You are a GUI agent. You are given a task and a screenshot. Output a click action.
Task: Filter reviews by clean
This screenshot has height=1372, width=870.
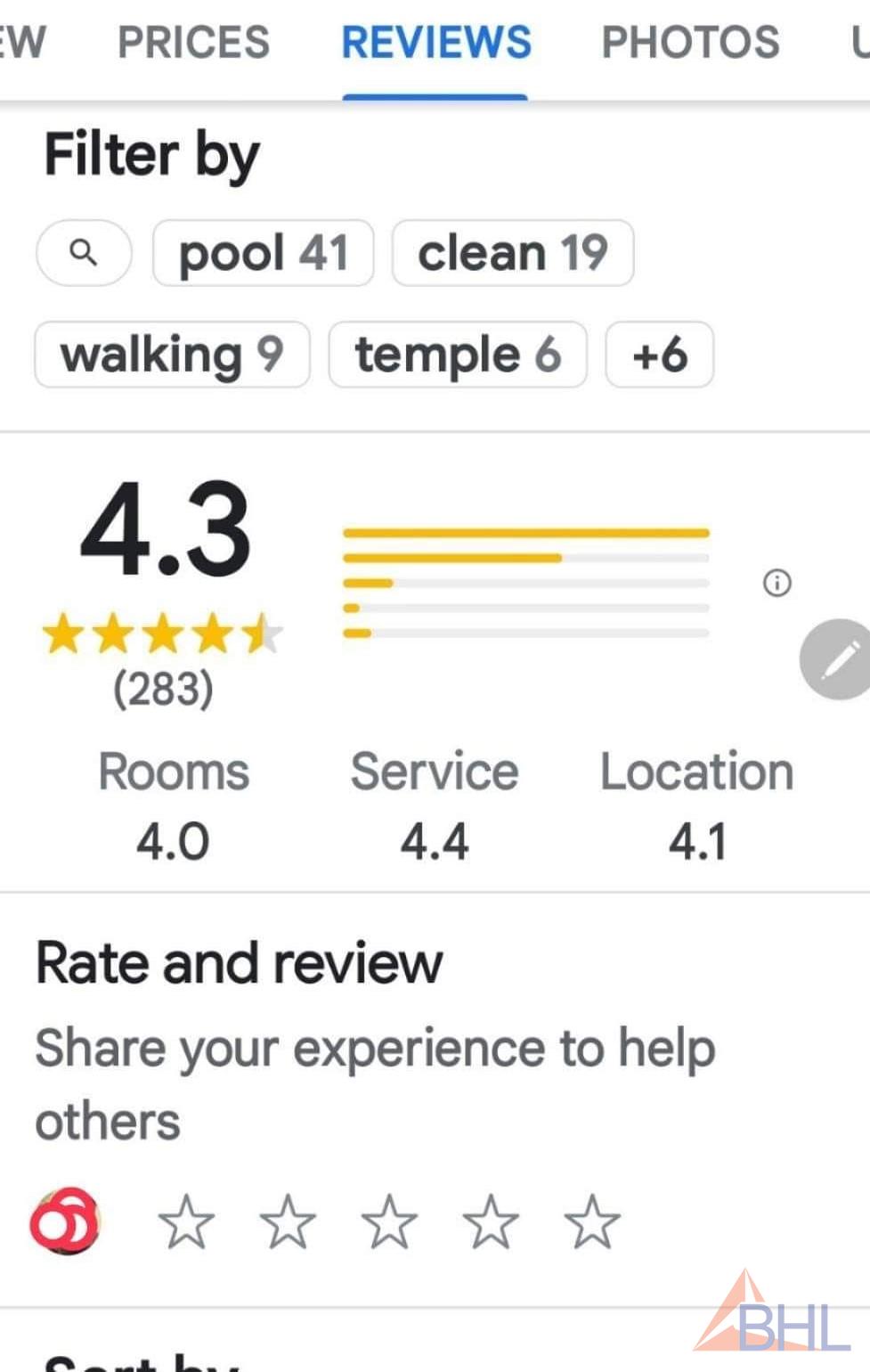point(513,253)
